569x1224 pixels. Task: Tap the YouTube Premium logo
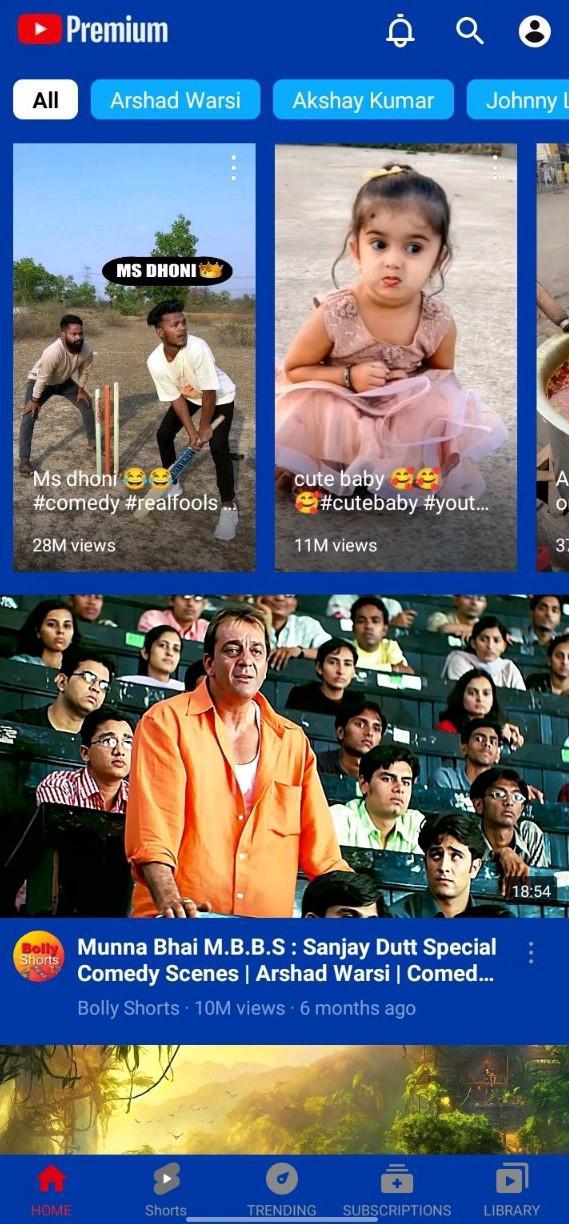pos(93,31)
